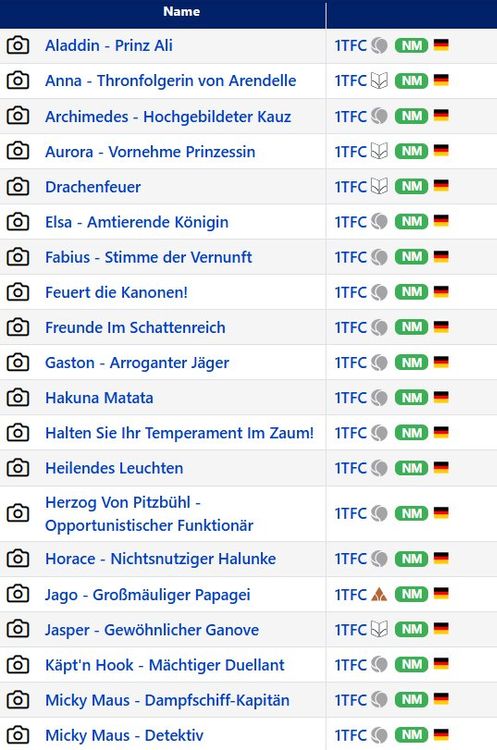497x750 pixels.
Task: Show the camera preview for Fabius - Stimme der Vernunft
Action: click(x=18, y=257)
